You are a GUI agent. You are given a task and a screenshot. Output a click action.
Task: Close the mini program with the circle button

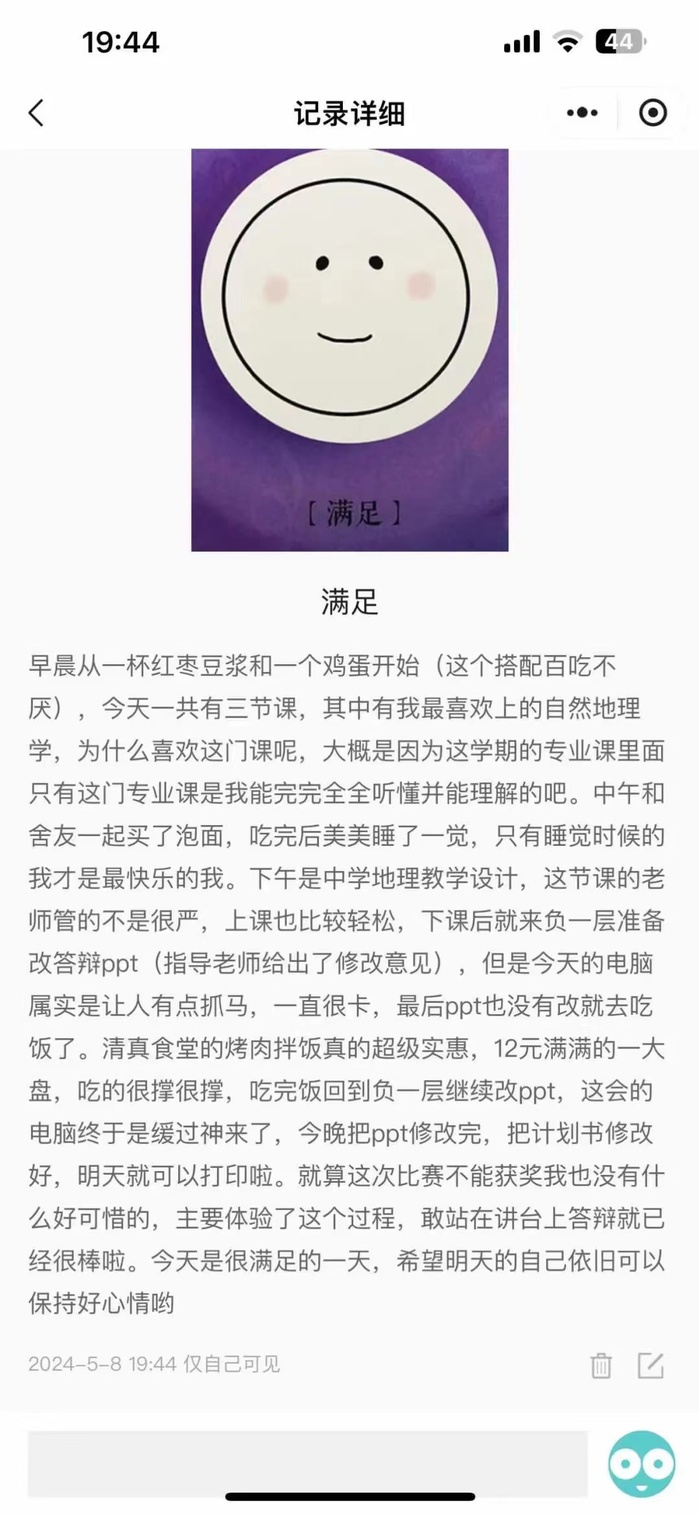point(653,113)
